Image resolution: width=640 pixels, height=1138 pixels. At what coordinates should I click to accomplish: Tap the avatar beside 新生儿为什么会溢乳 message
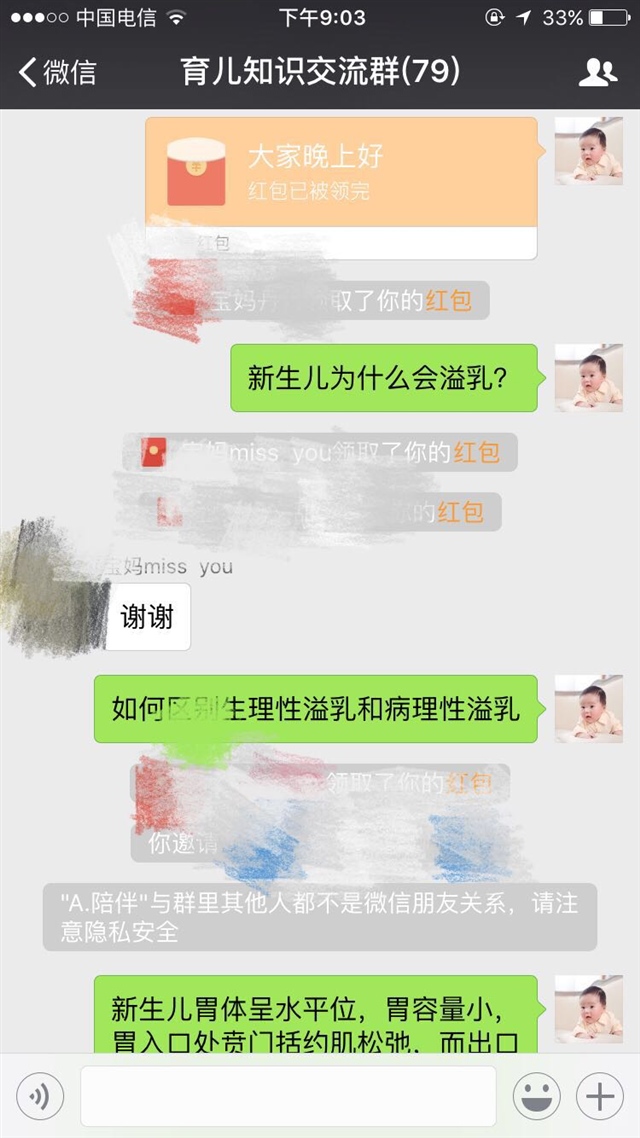coord(589,378)
